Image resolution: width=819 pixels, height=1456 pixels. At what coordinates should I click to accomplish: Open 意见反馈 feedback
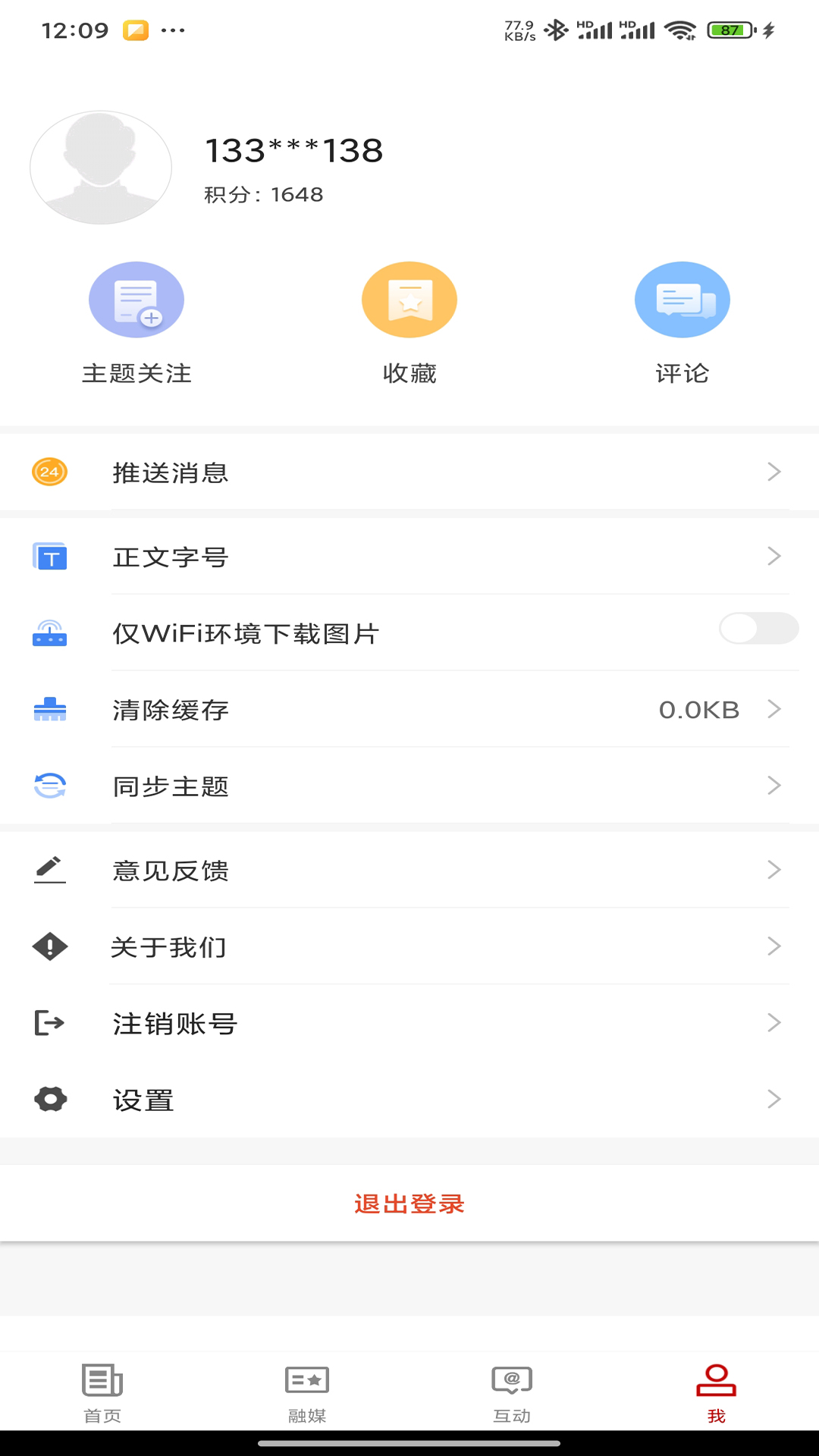point(409,870)
